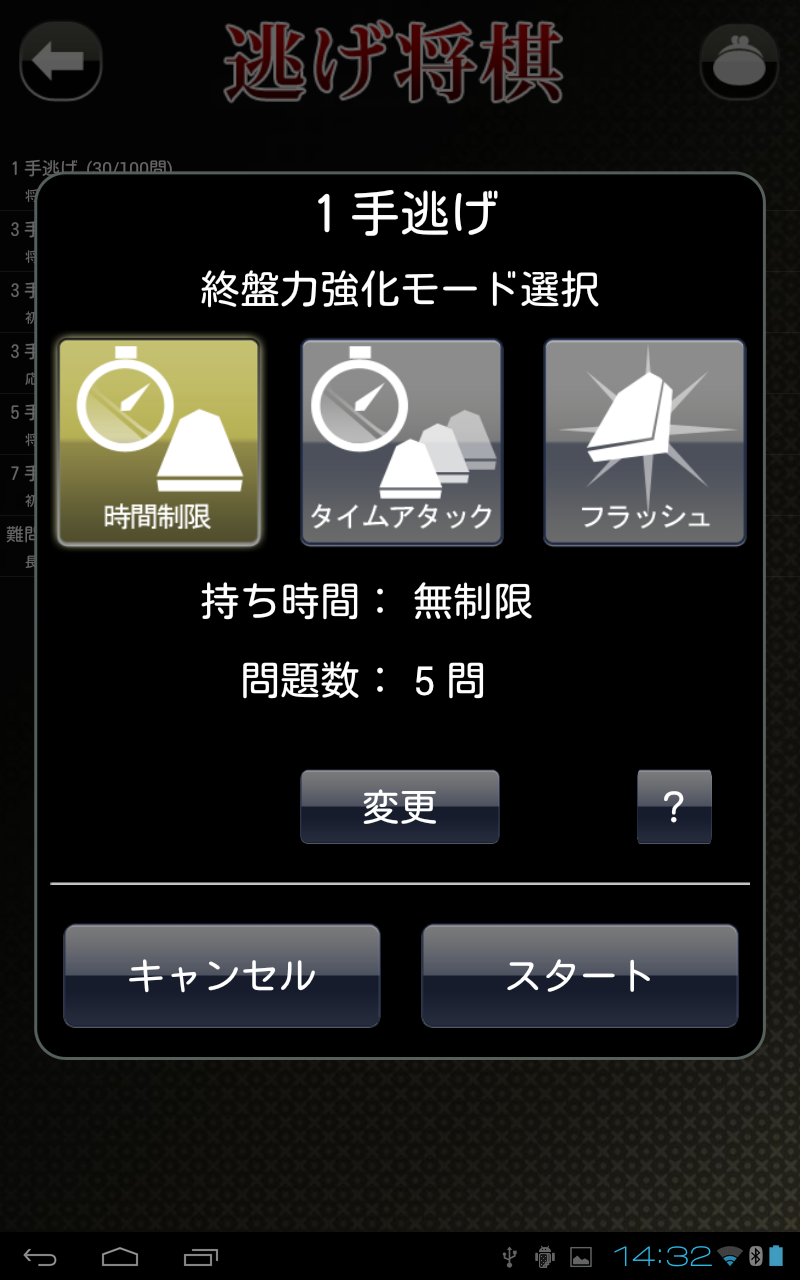Open the ? help button
This screenshot has width=800, height=1280.
tap(674, 807)
